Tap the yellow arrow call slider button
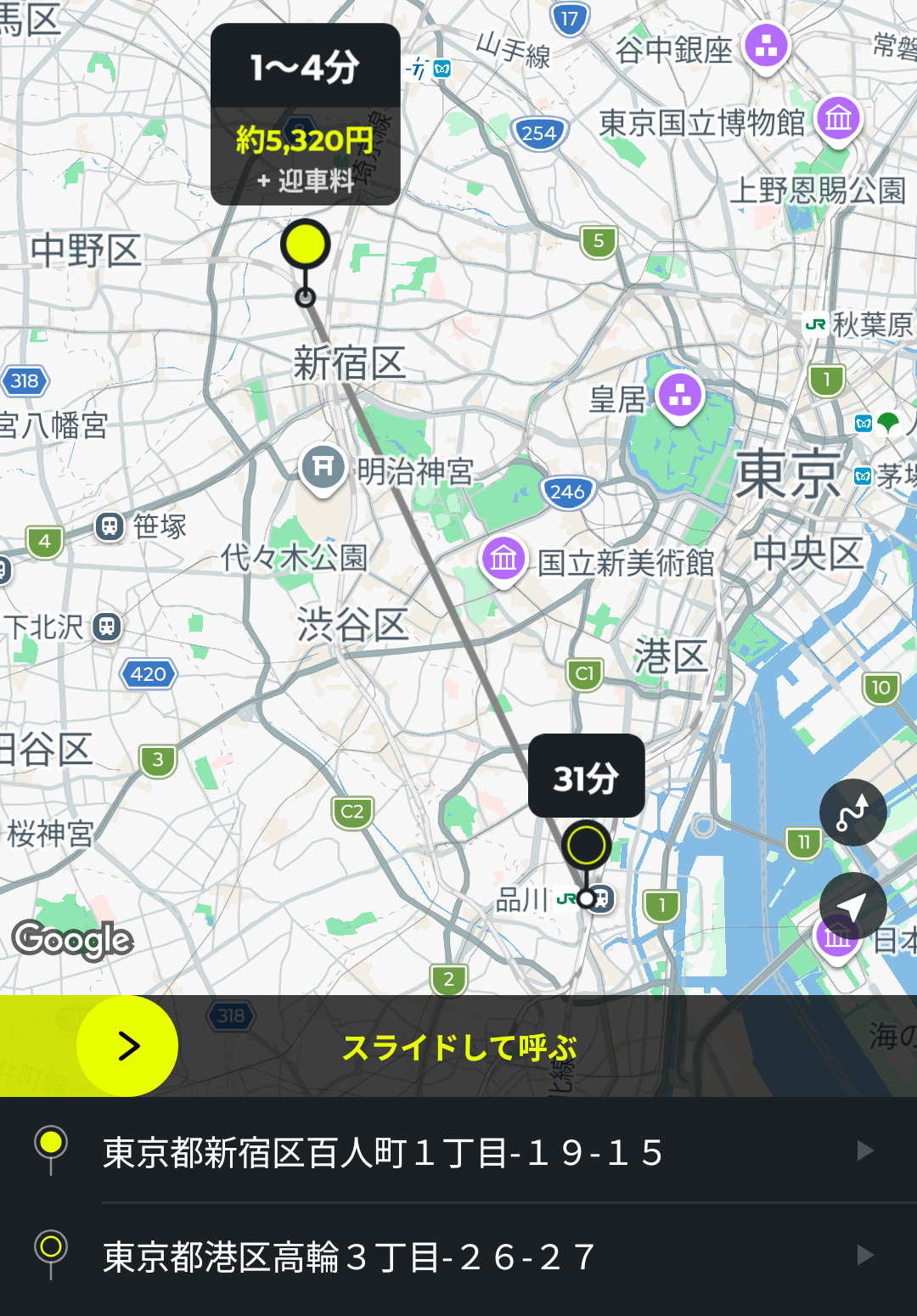The width and height of the screenshot is (917, 1316). [x=127, y=1046]
